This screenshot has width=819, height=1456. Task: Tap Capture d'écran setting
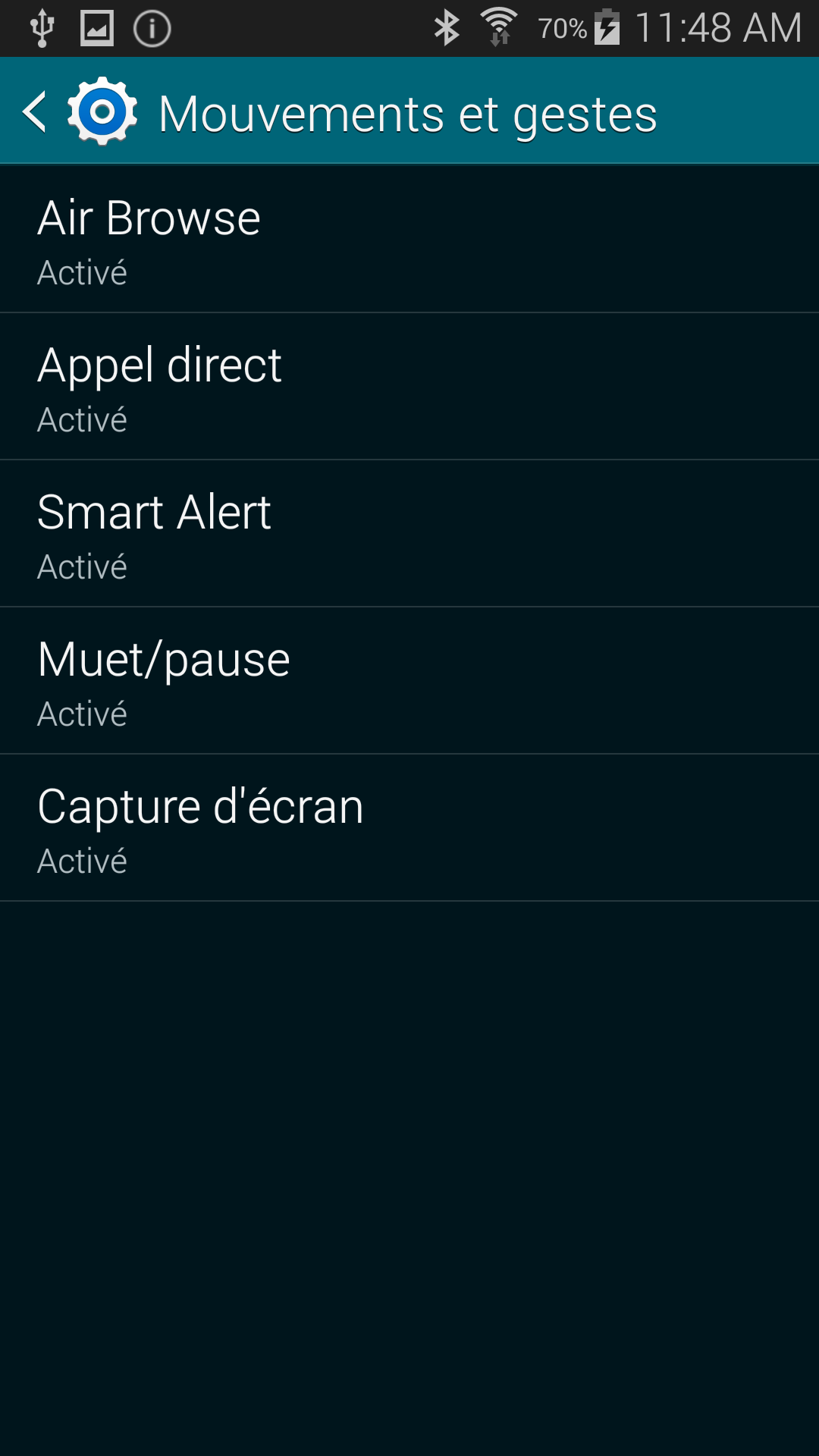pyautogui.click(x=409, y=828)
